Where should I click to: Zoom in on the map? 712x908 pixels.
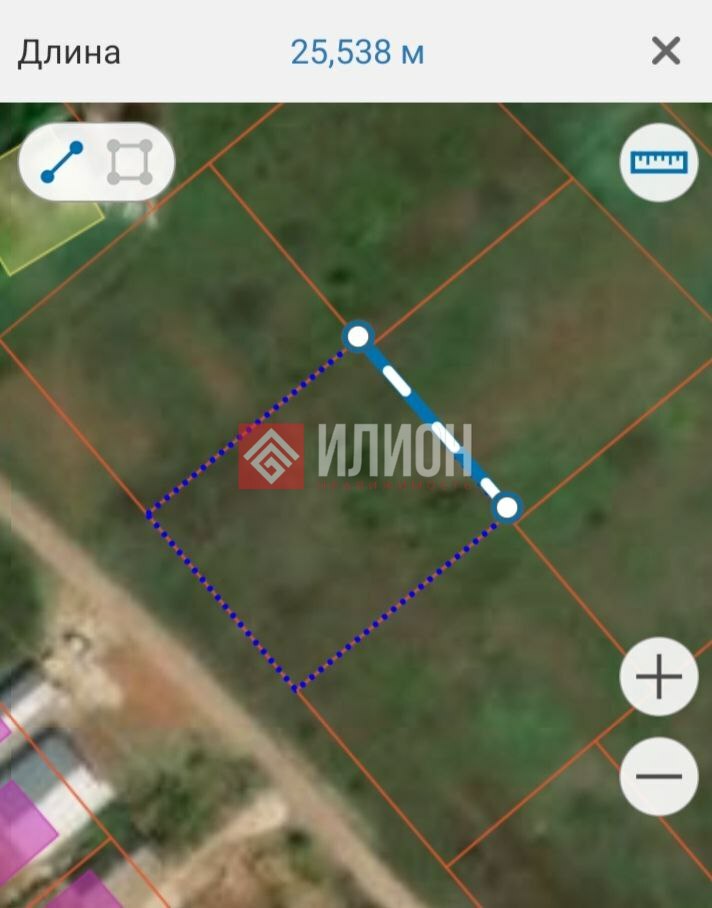658,679
